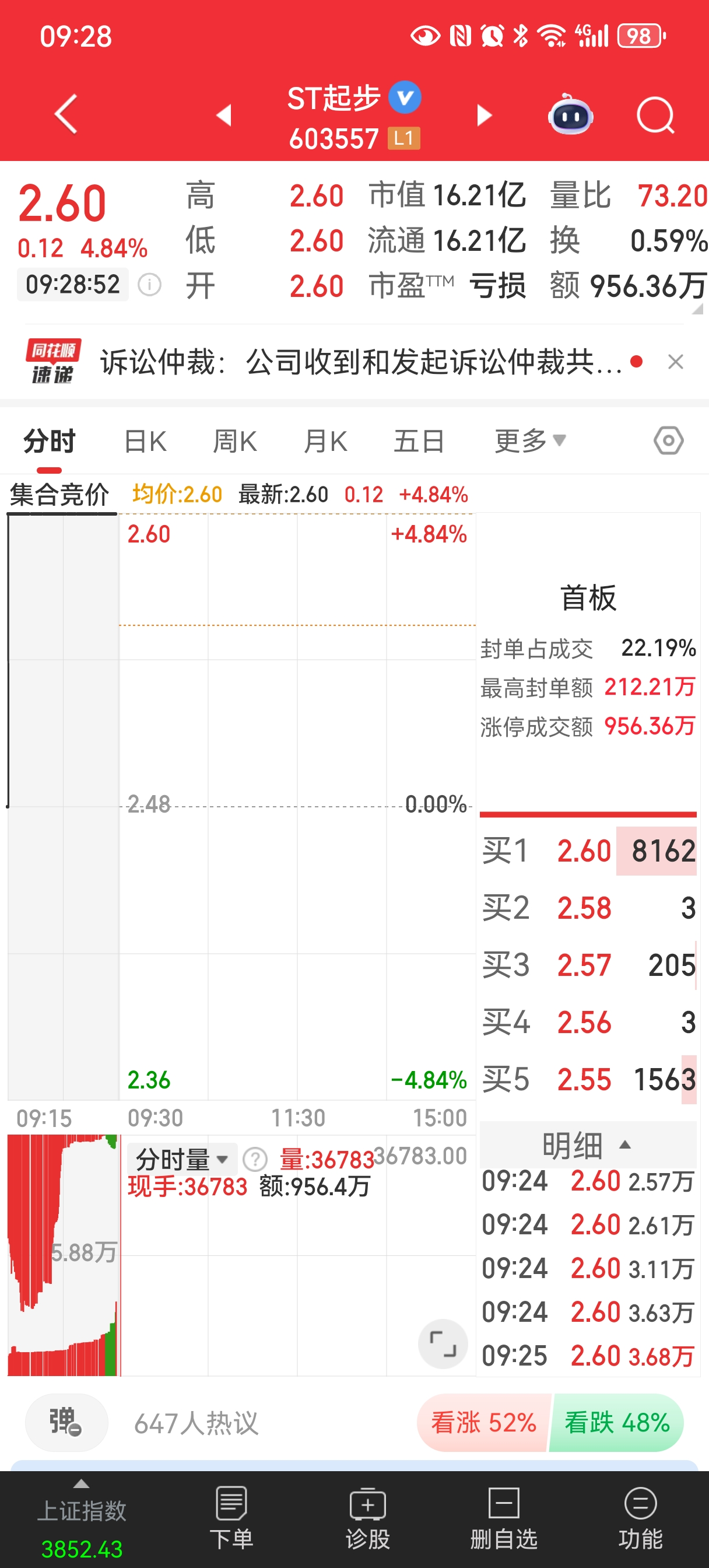Viewport: 709px width, 1568px height.
Task: Switch to the 五日 chart tab
Action: (x=419, y=442)
